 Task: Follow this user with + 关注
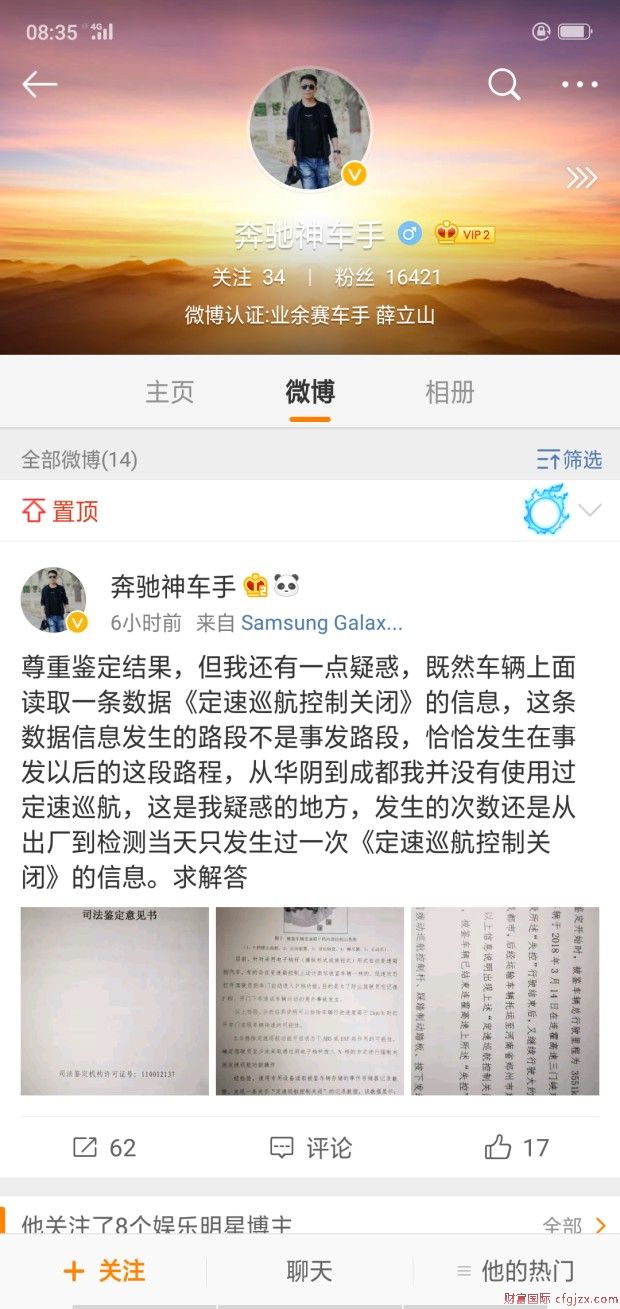pyautogui.click(x=104, y=1271)
